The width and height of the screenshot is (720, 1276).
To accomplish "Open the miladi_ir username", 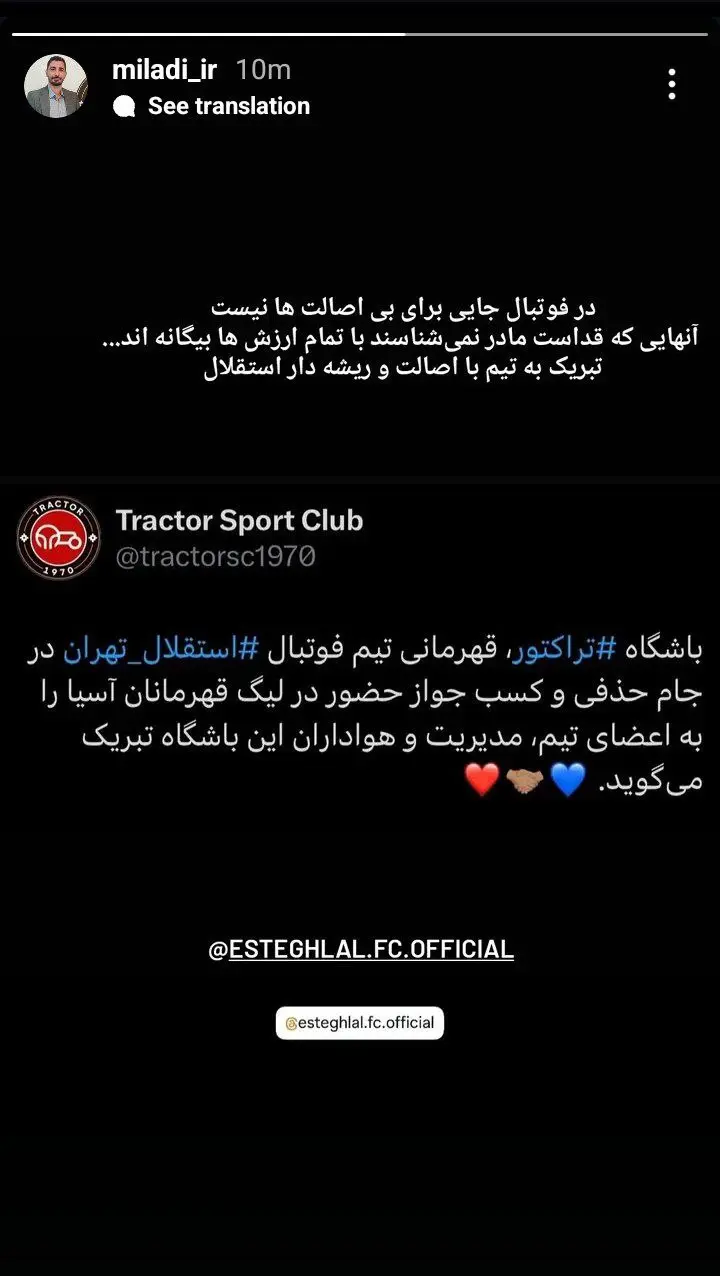I will coord(164,69).
